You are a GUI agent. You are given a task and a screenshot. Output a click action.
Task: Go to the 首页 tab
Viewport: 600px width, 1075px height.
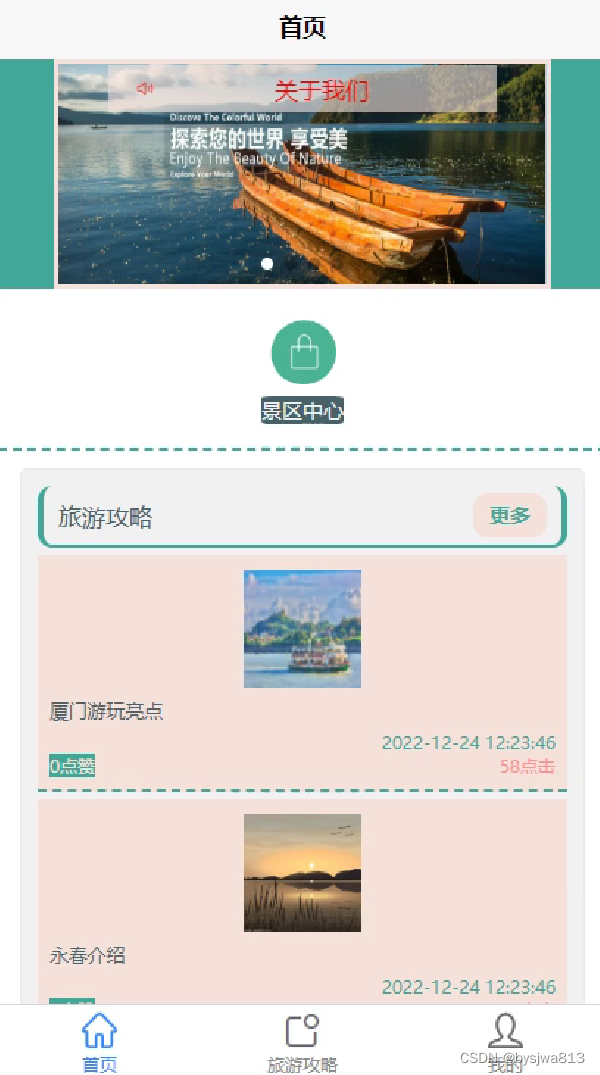tap(99, 1042)
